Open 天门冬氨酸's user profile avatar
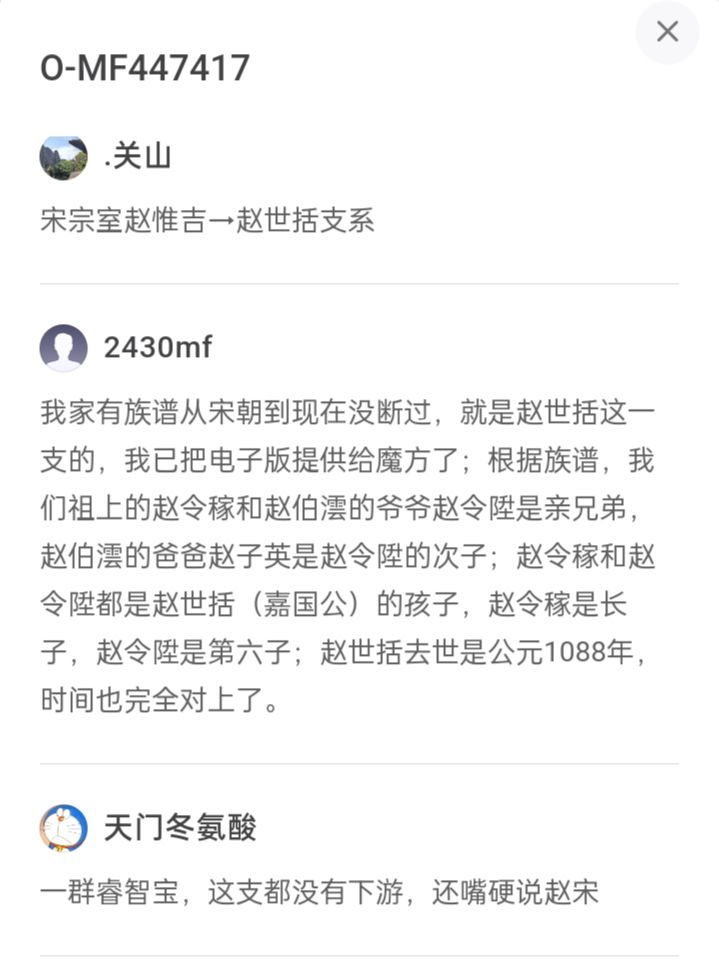 tap(63, 828)
